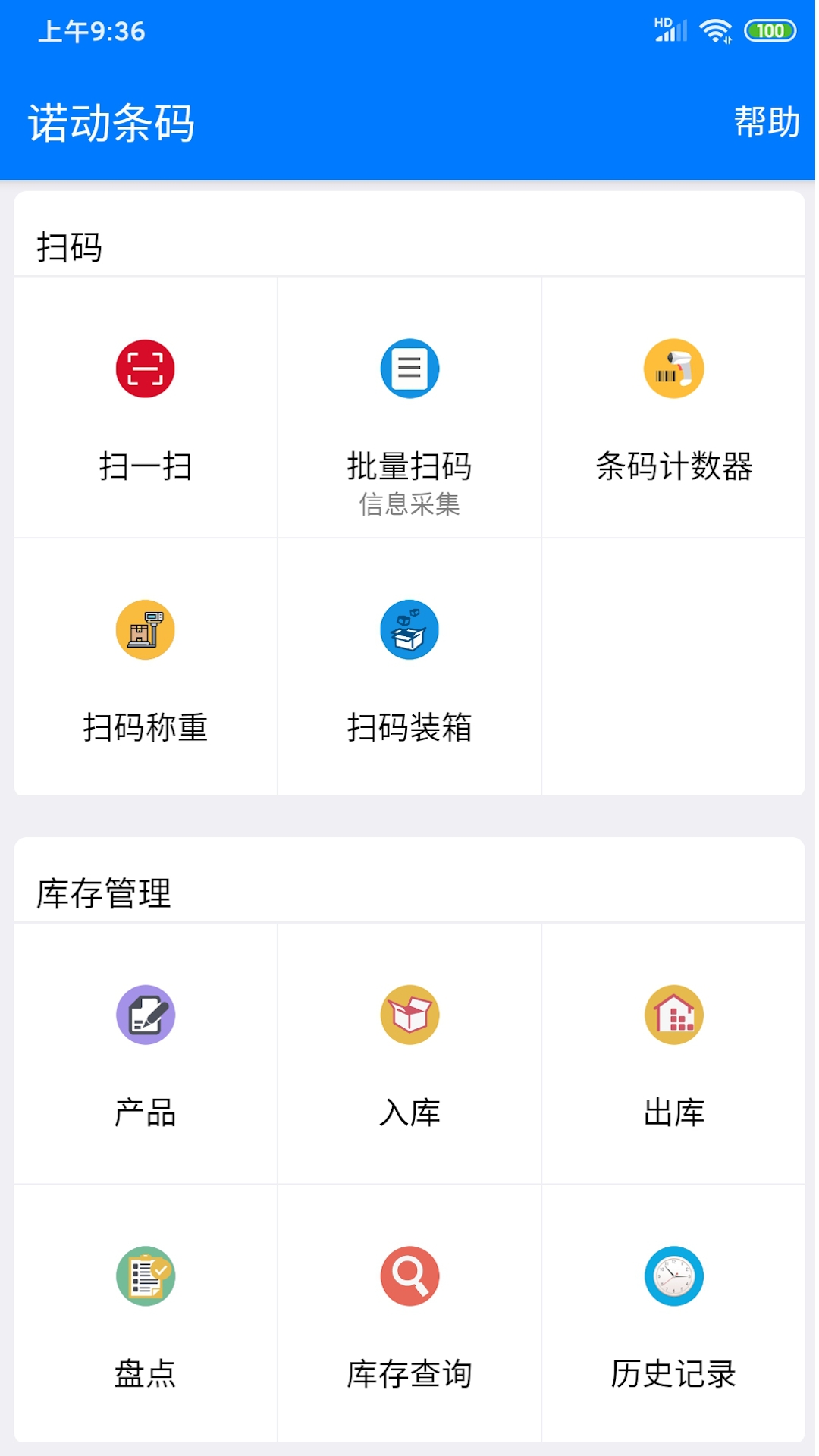Tap the clock icon for history
819x1456 pixels.
[673, 1276]
